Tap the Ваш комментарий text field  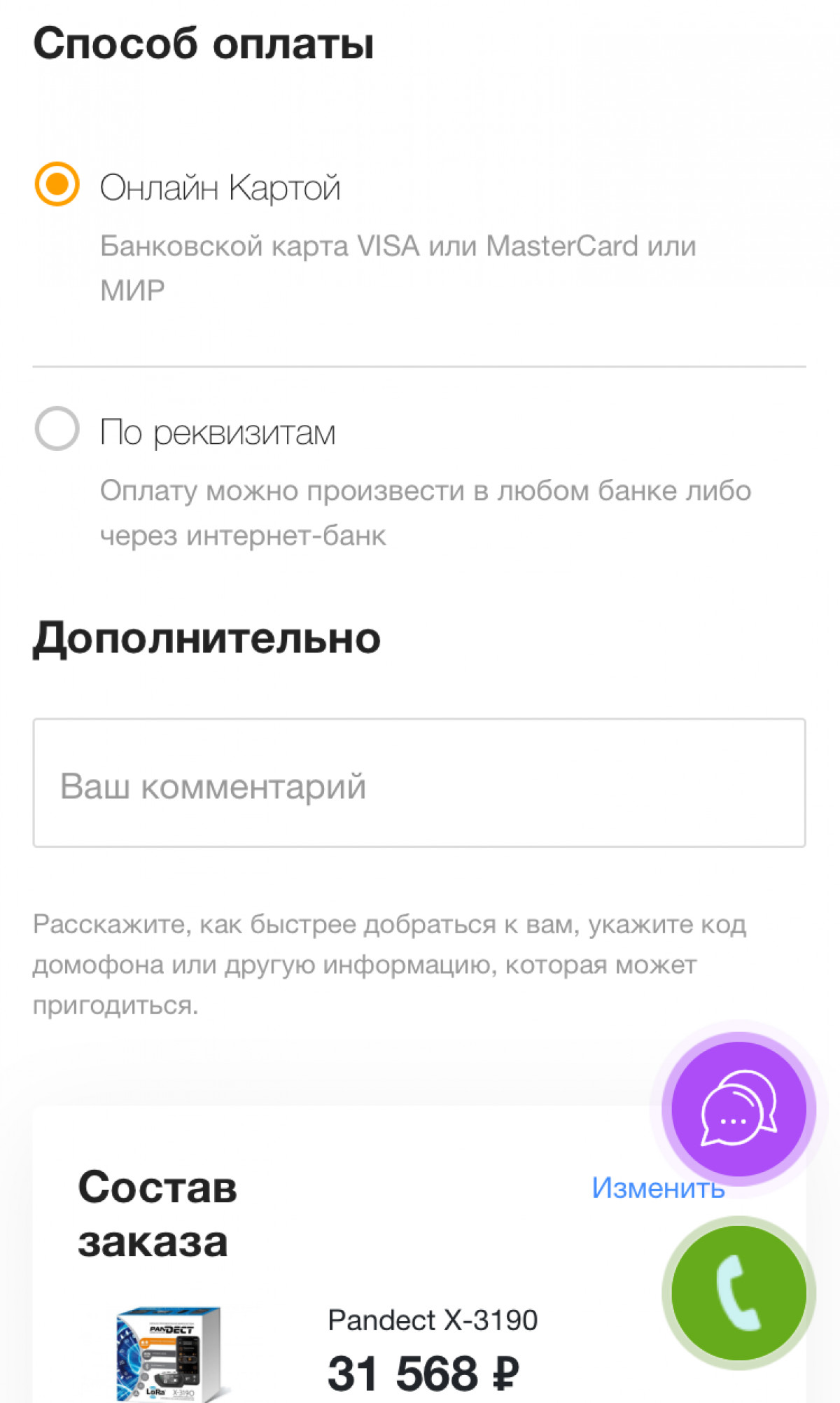click(x=419, y=783)
